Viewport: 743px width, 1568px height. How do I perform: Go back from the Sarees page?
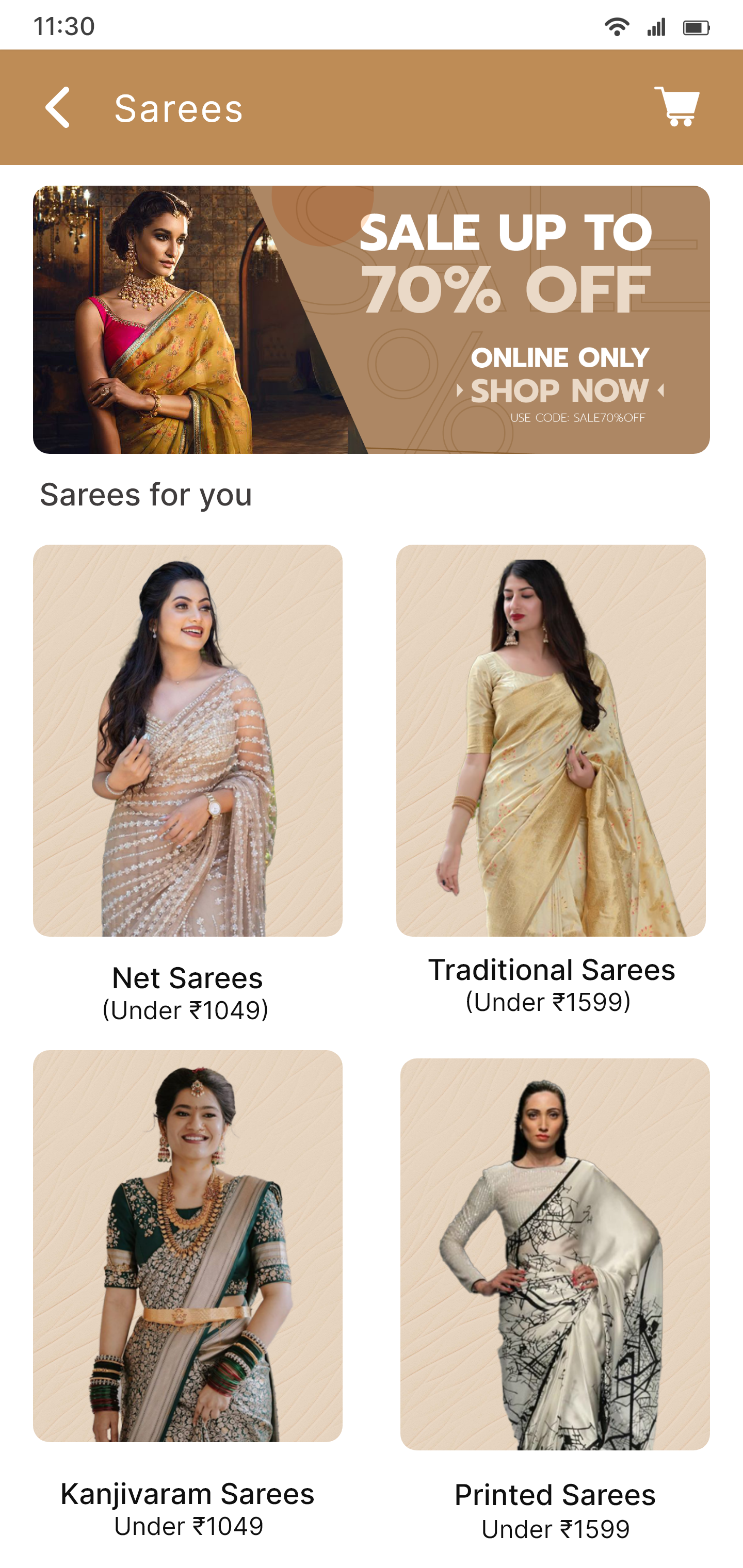click(58, 107)
